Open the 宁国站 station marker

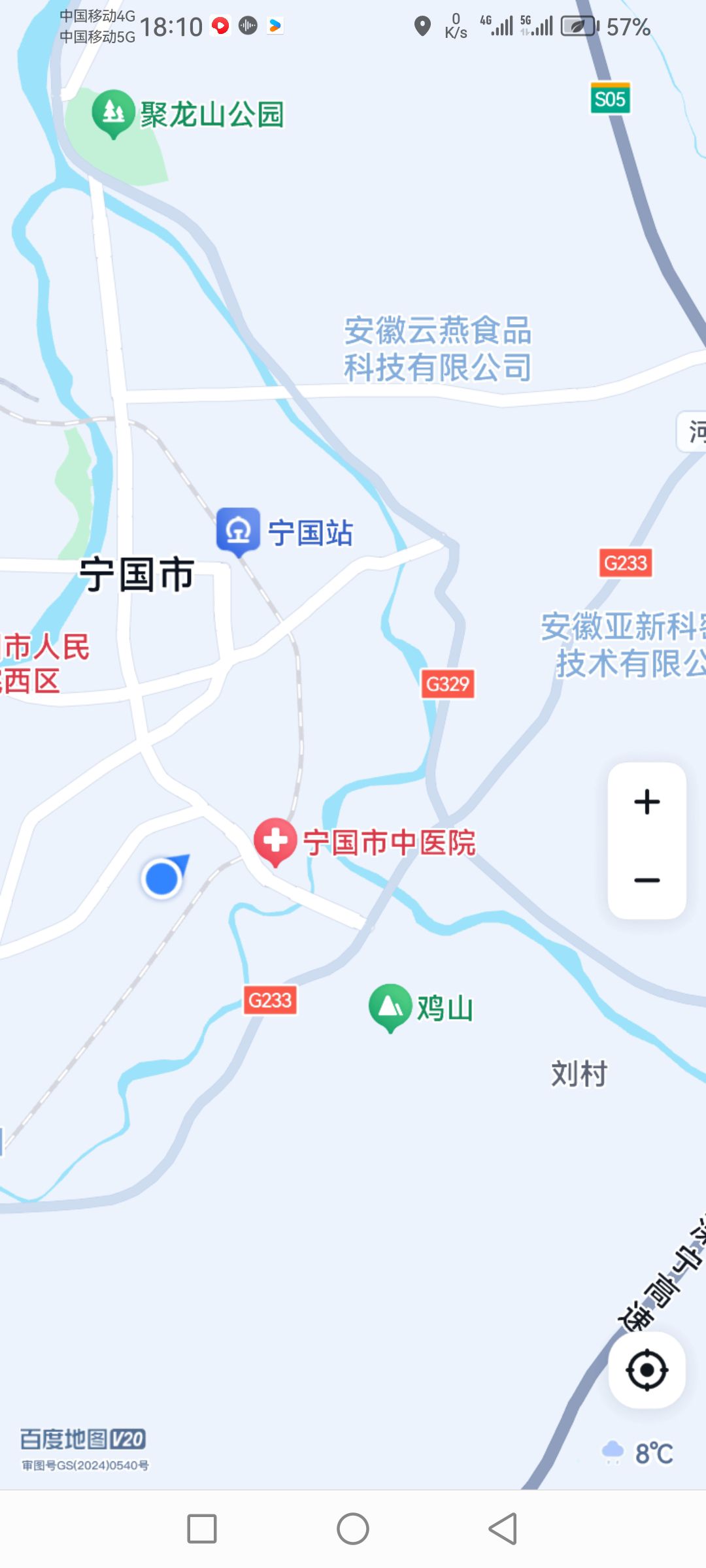pos(239,531)
